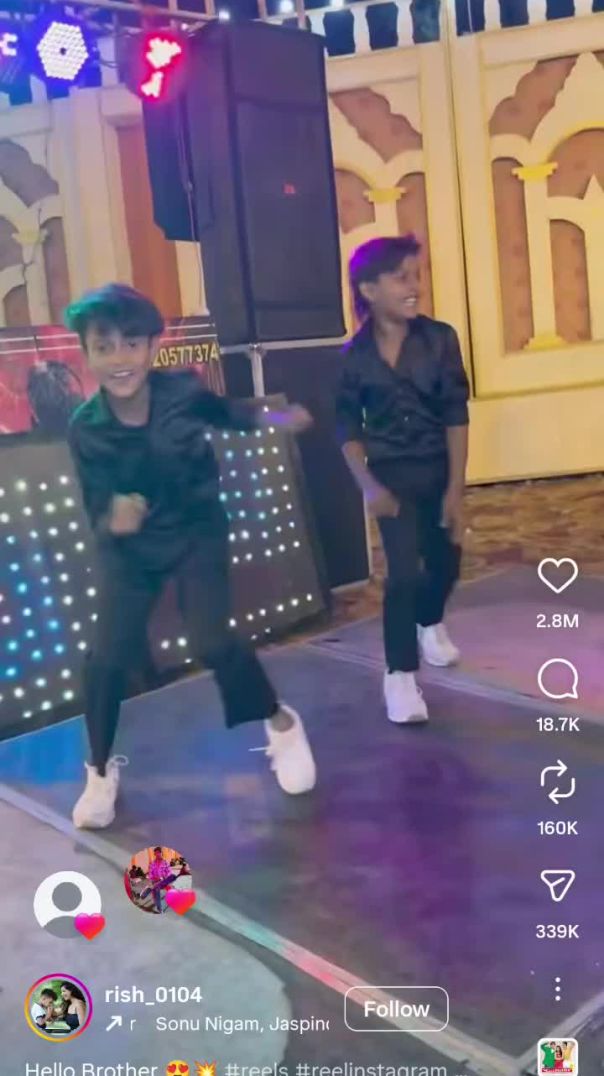Follow rish_0104
The height and width of the screenshot is (1076, 604).
click(x=396, y=1009)
